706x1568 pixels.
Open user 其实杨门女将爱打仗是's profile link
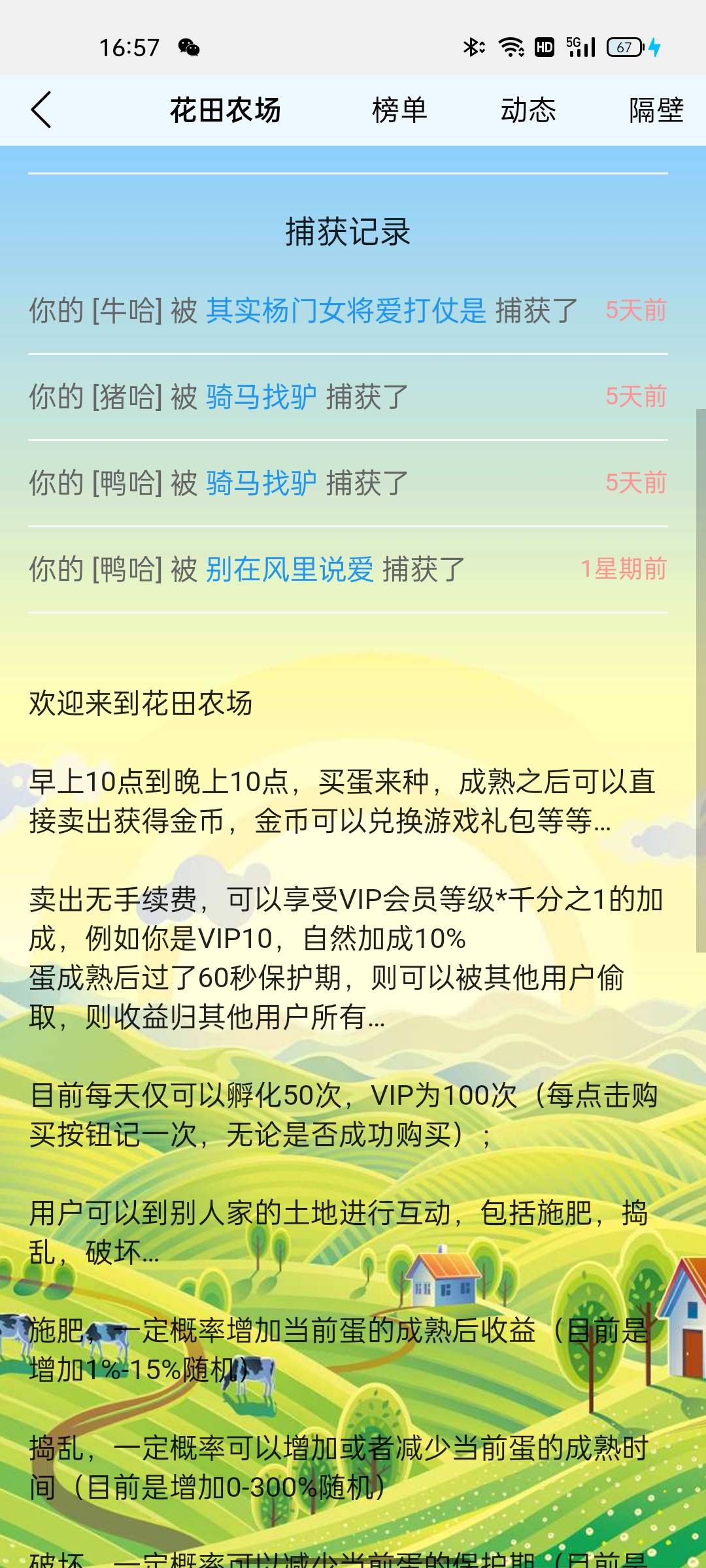346,310
